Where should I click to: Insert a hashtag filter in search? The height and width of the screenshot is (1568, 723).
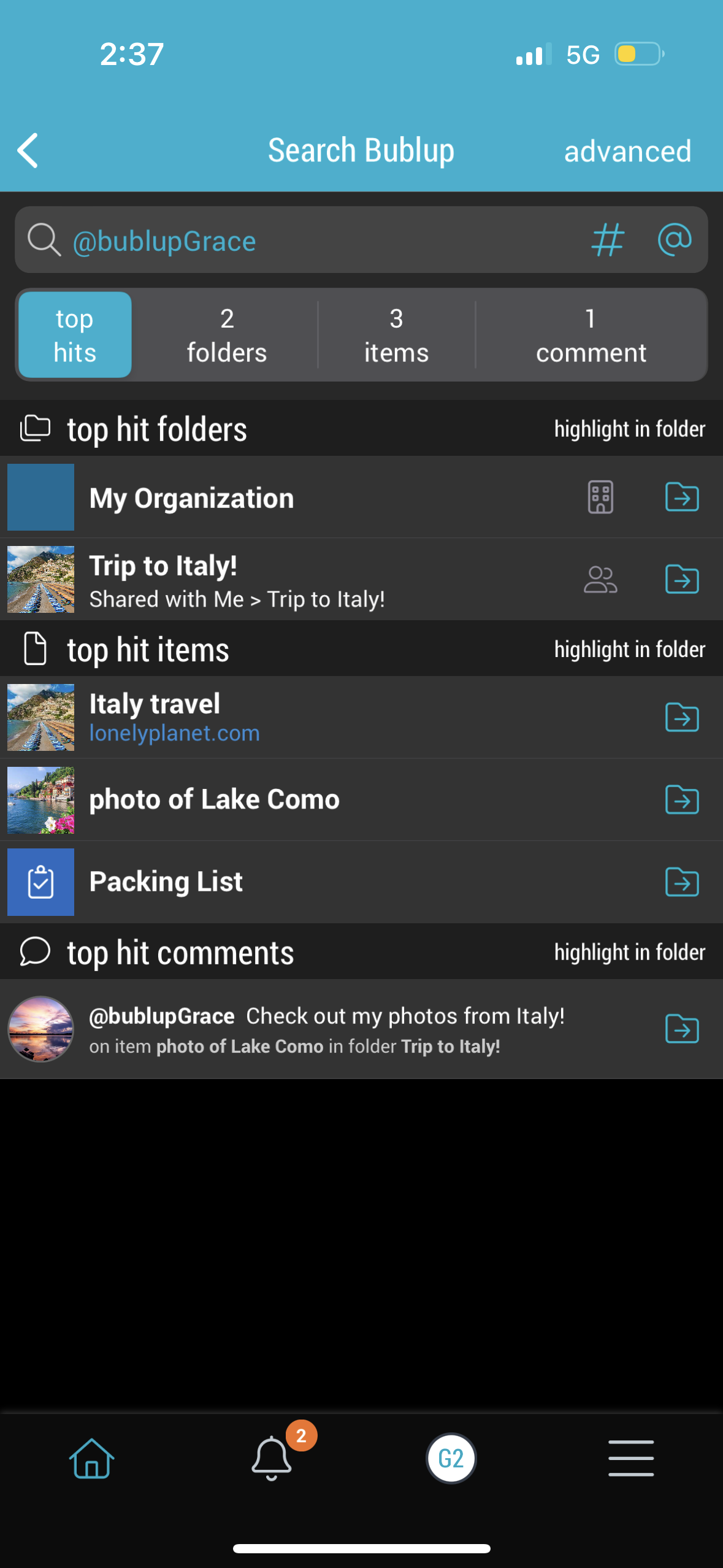607,240
